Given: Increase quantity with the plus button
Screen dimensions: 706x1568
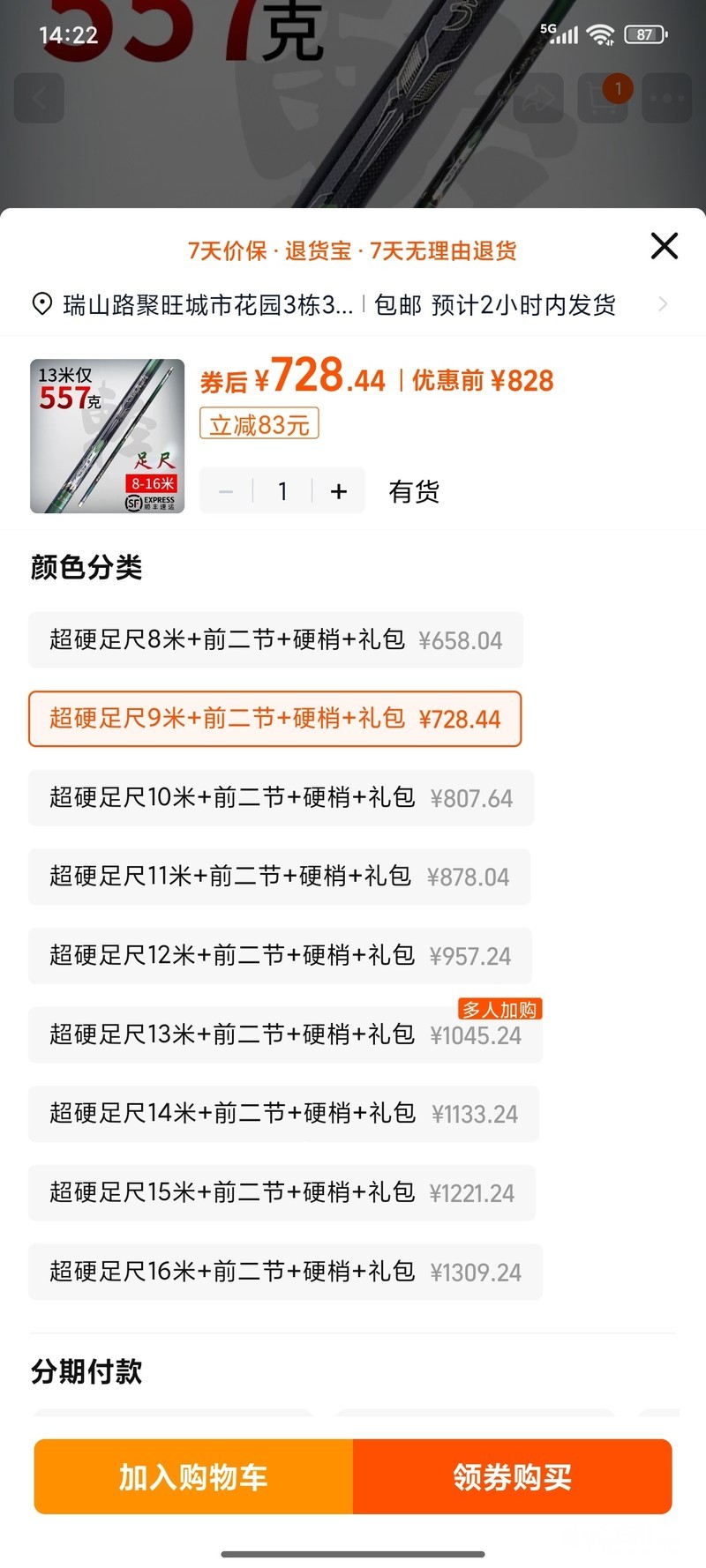Looking at the screenshot, I should click(x=339, y=491).
